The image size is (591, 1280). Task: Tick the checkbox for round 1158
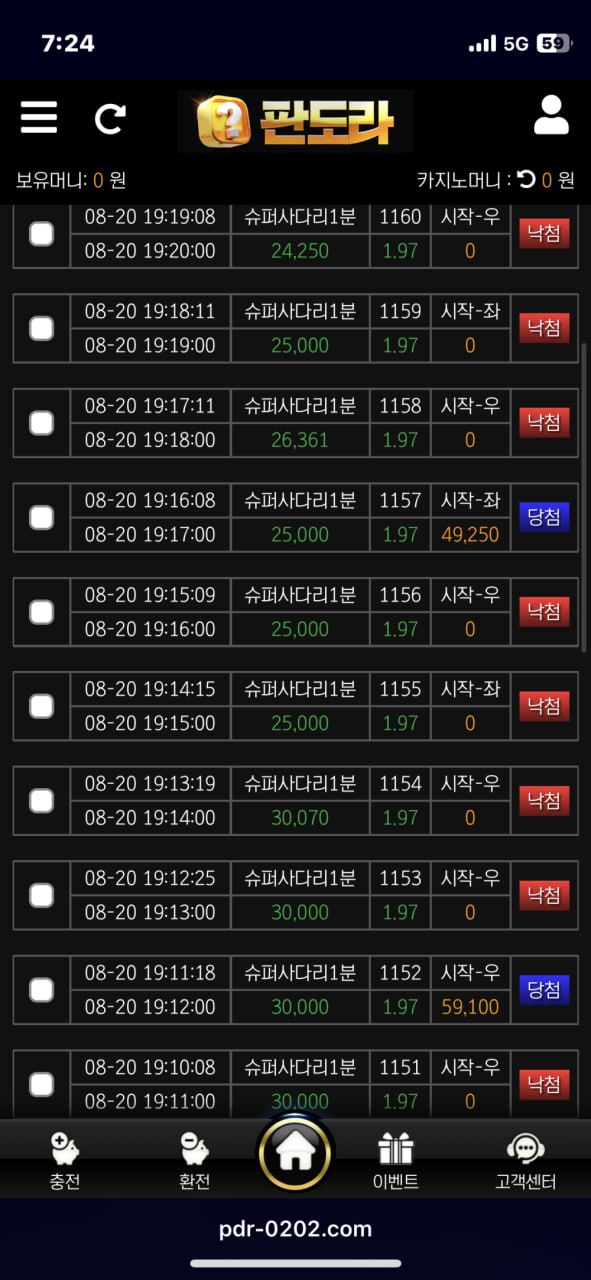41,423
